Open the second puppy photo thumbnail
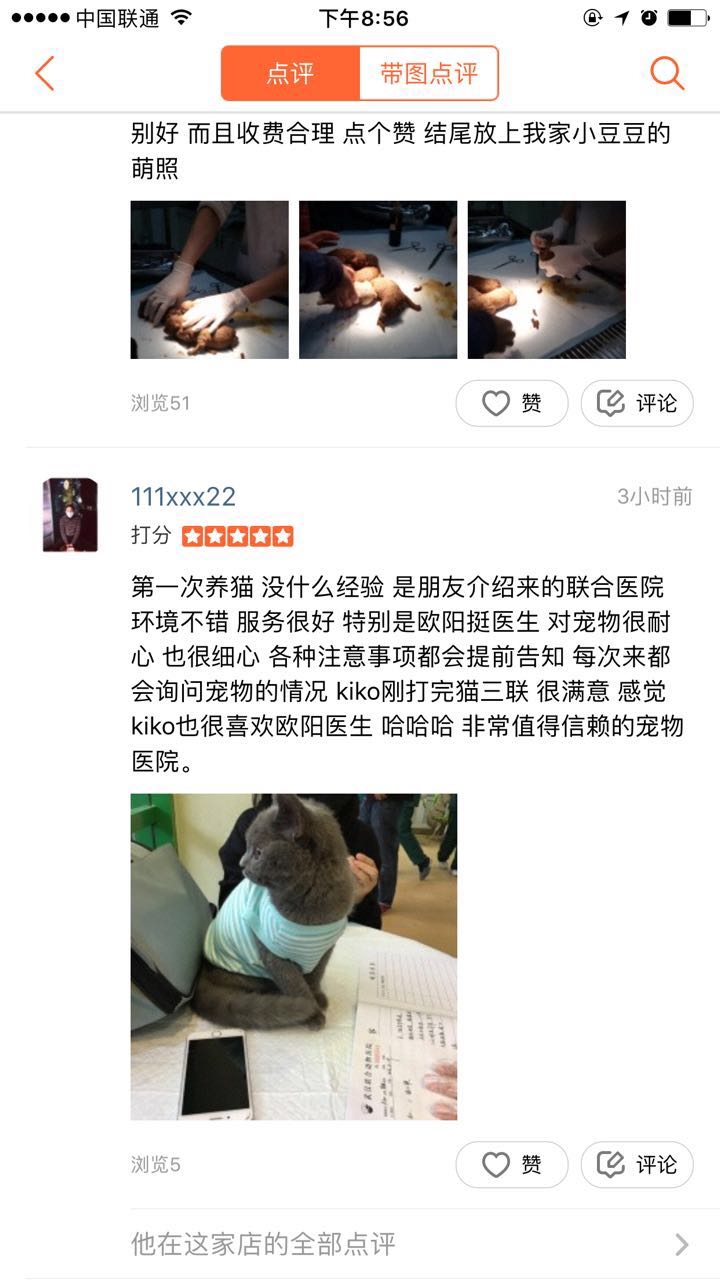The height and width of the screenshot is (1280, 720). pos(378,280)
